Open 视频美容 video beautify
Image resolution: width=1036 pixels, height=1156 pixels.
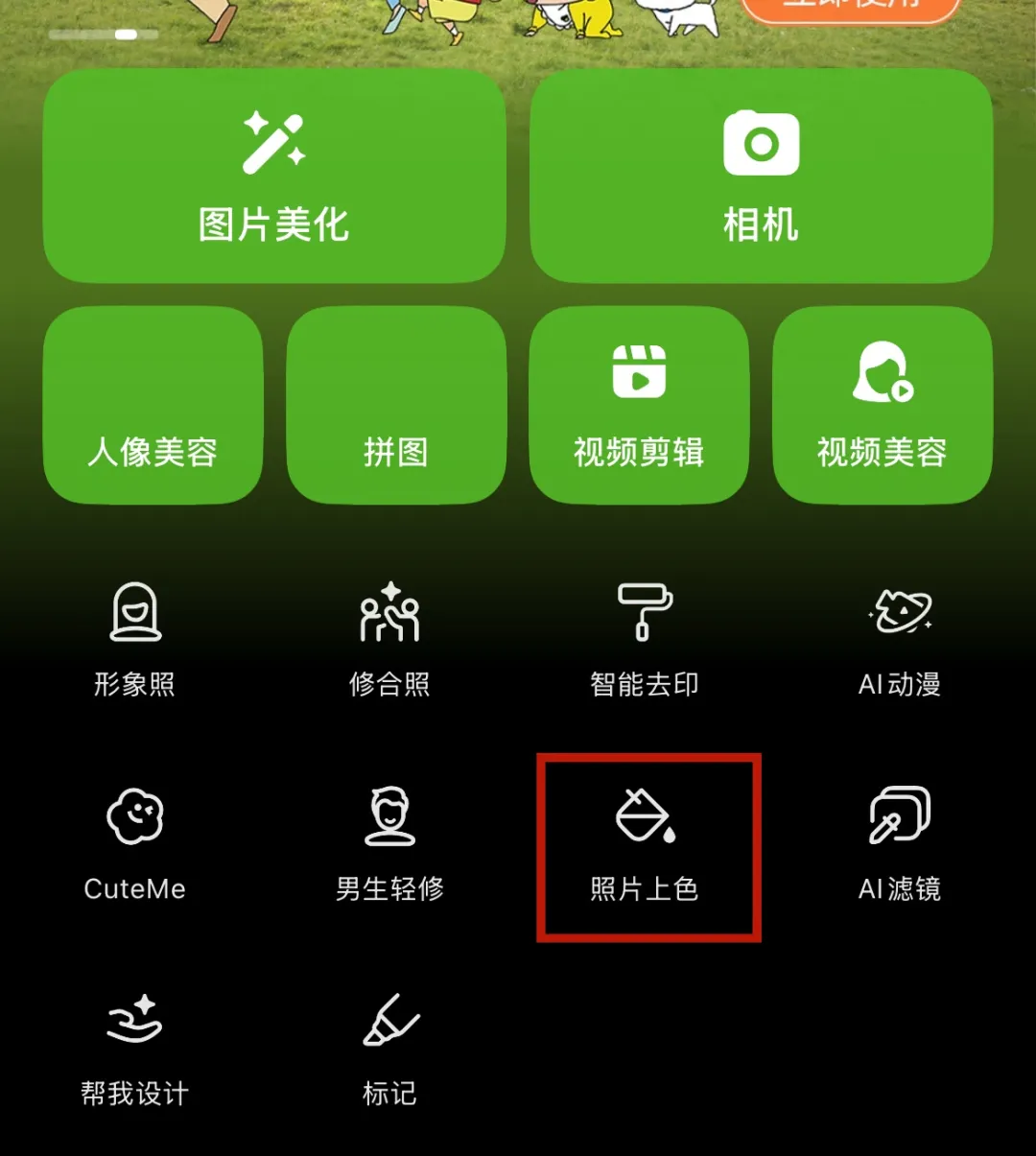883,406
